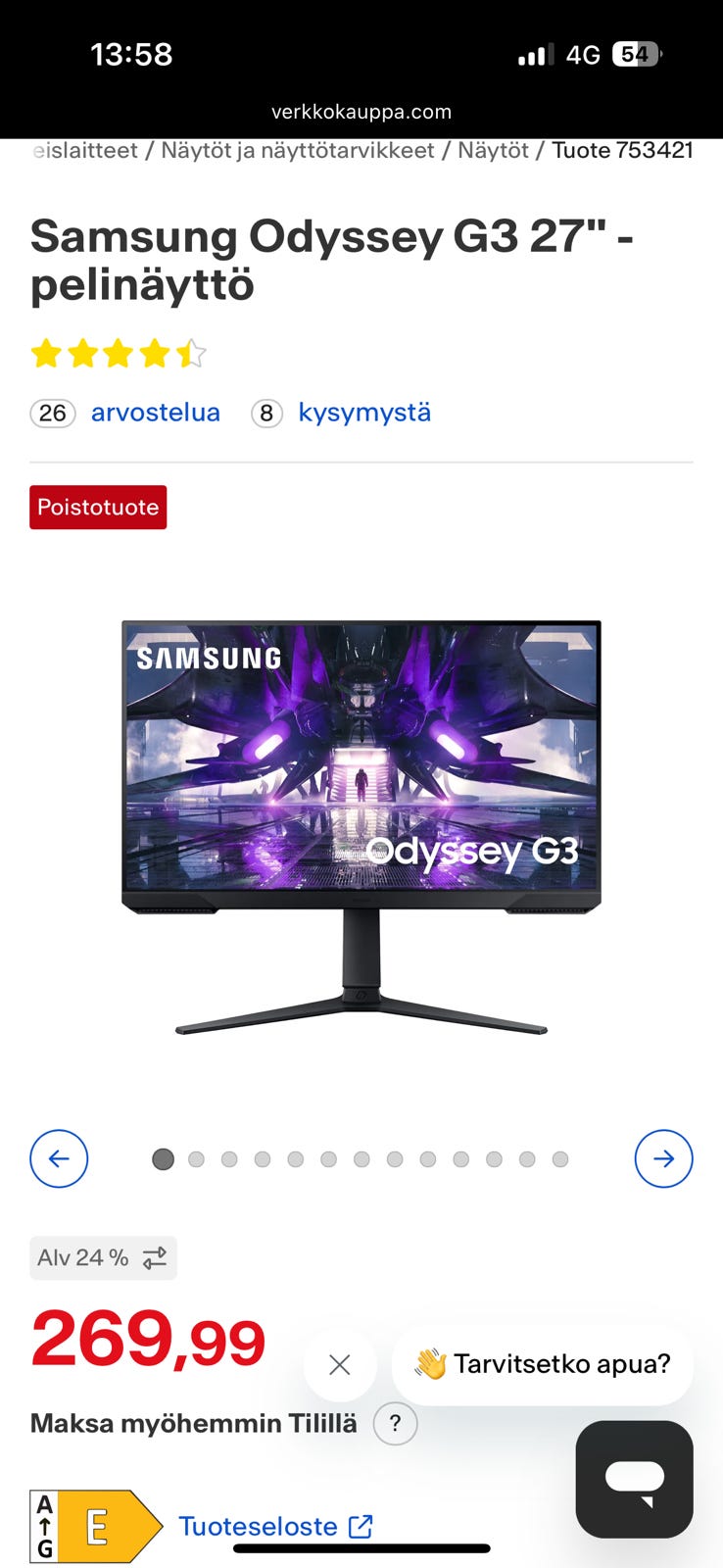View the energy class E label
Screen dimensions: 723x1568
[x=96, y=1526]
